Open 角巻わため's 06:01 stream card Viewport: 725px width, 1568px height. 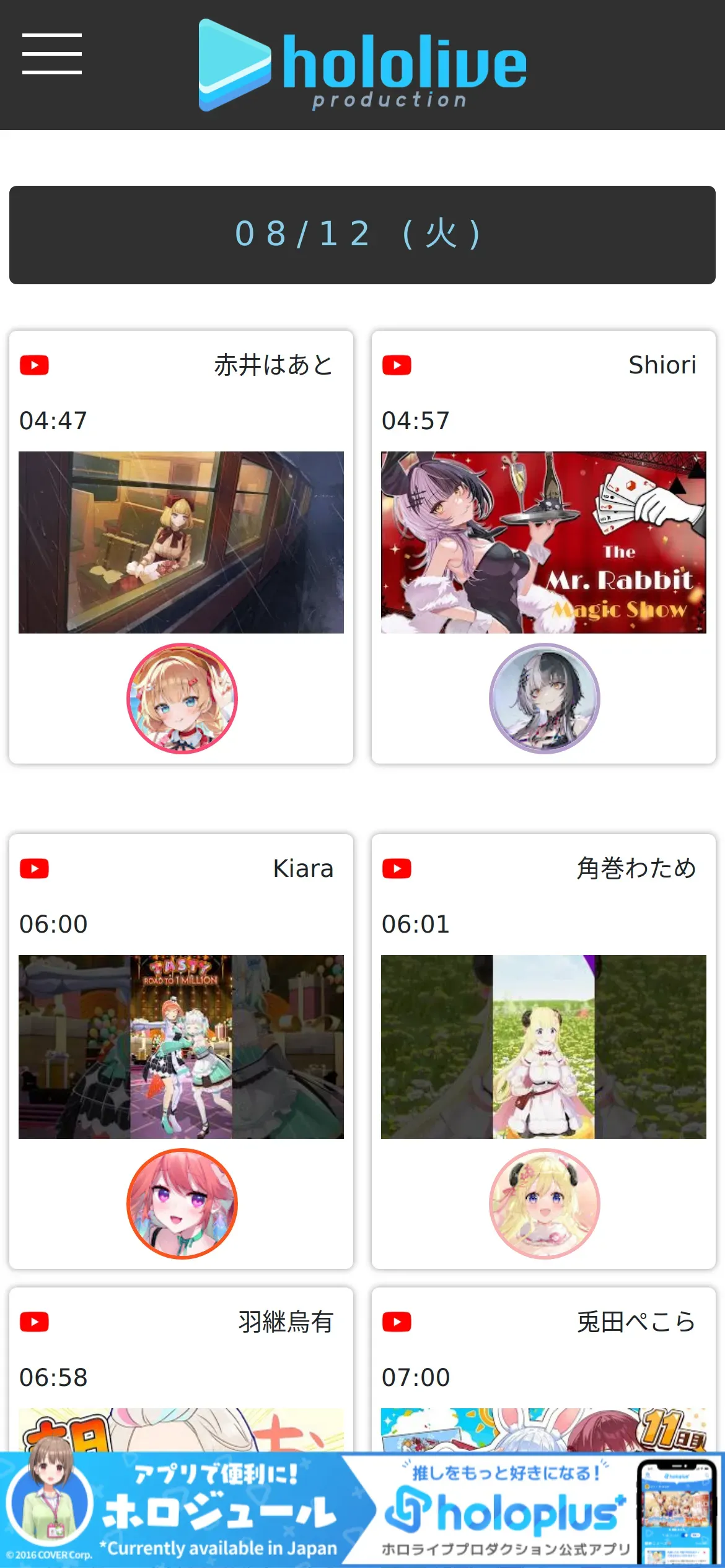tap(543, 1047)
